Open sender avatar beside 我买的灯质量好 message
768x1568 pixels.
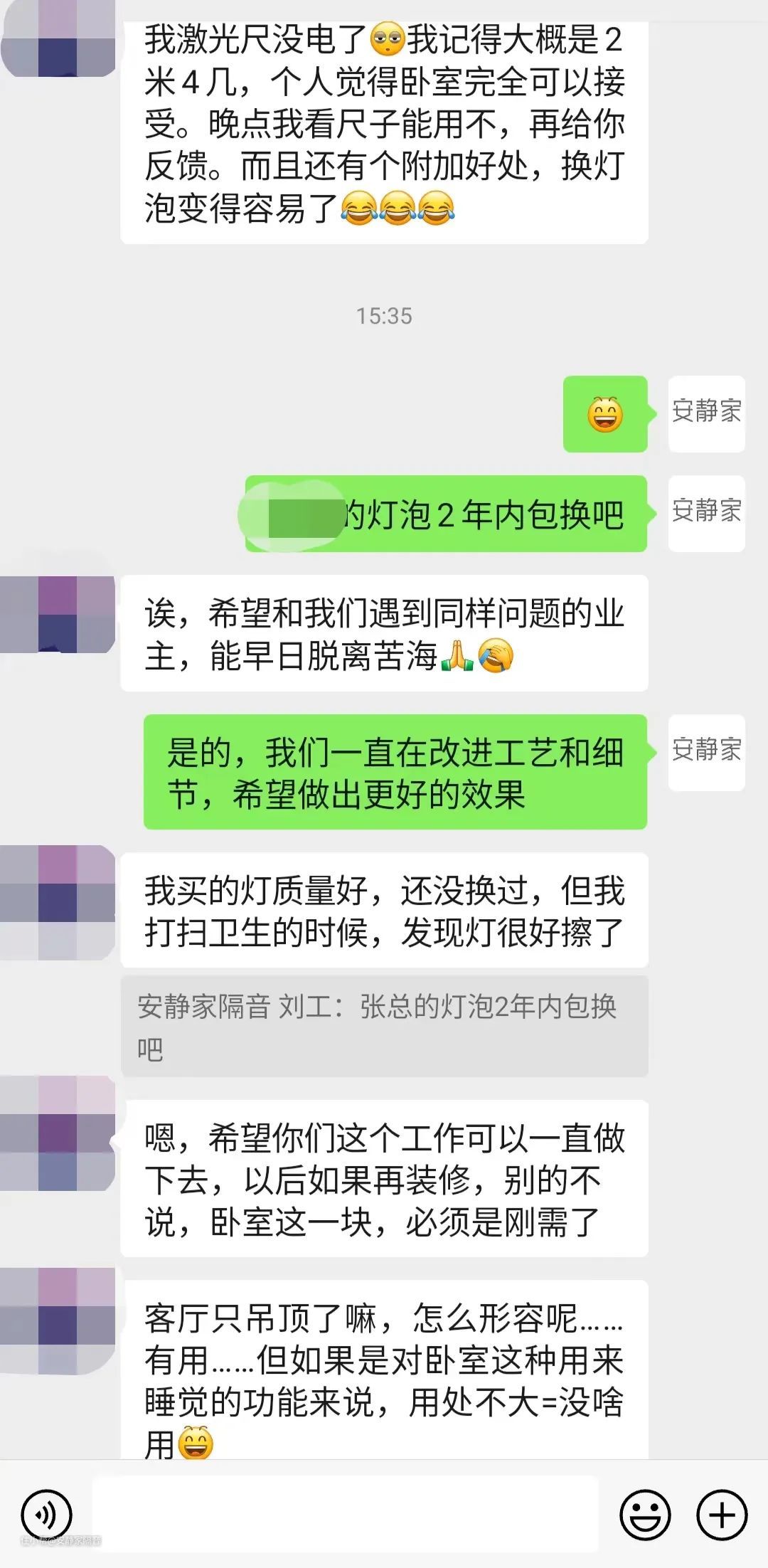58,903
